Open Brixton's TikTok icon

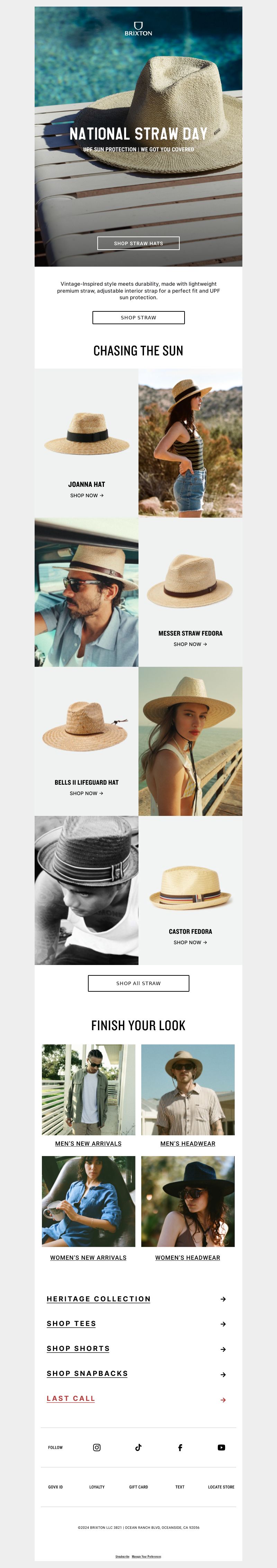(138, 1447)
